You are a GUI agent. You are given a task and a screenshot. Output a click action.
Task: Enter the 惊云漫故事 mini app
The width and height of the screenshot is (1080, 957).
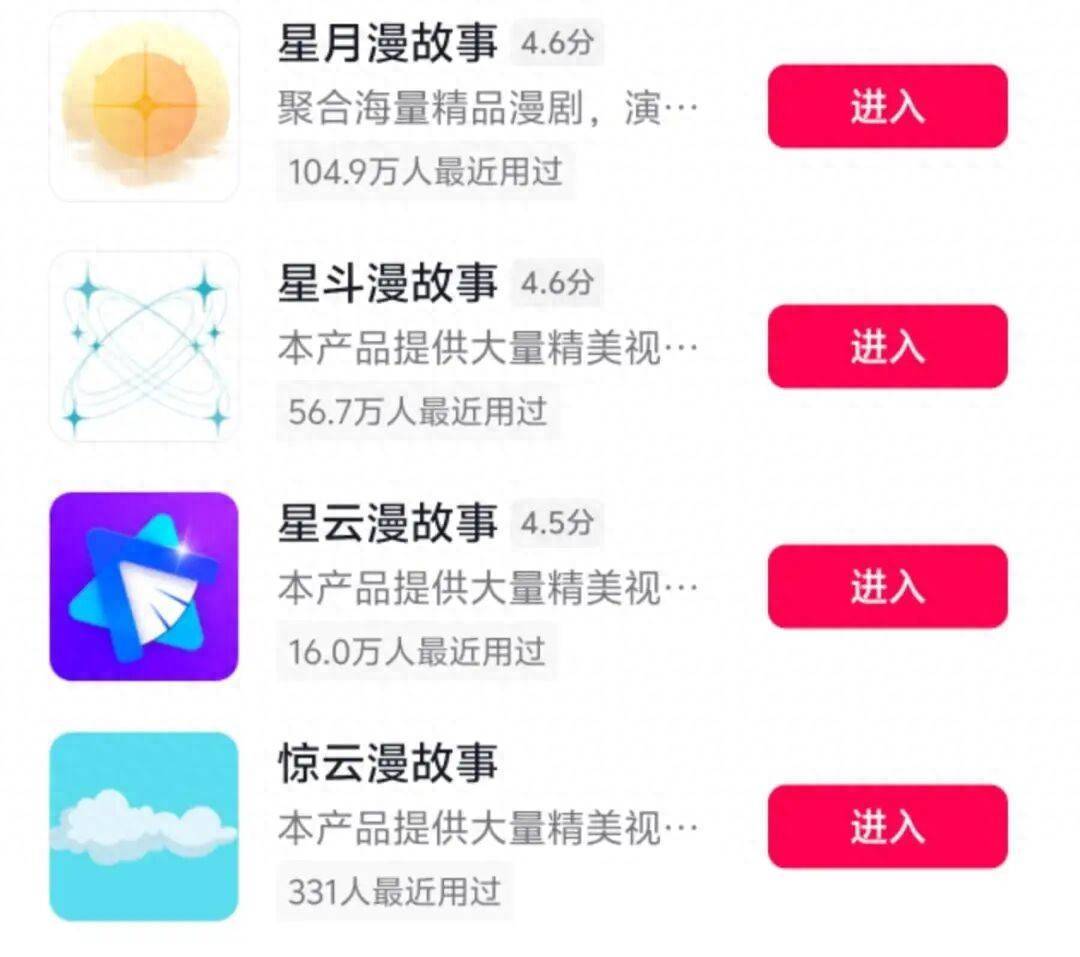pos(887,826)
